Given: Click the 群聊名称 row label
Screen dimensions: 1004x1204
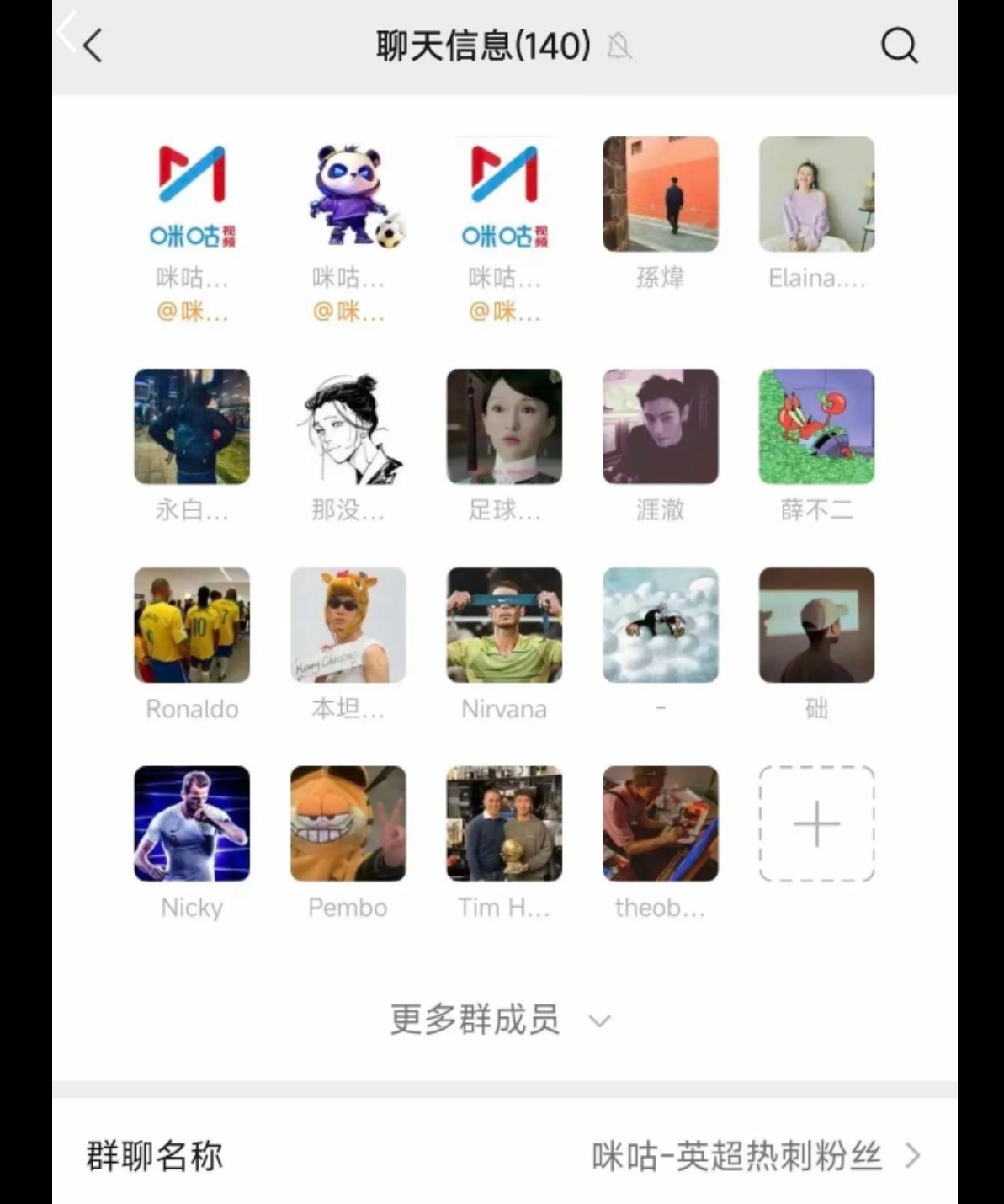Looking at the screenshot, I should tap(152, 1157).
